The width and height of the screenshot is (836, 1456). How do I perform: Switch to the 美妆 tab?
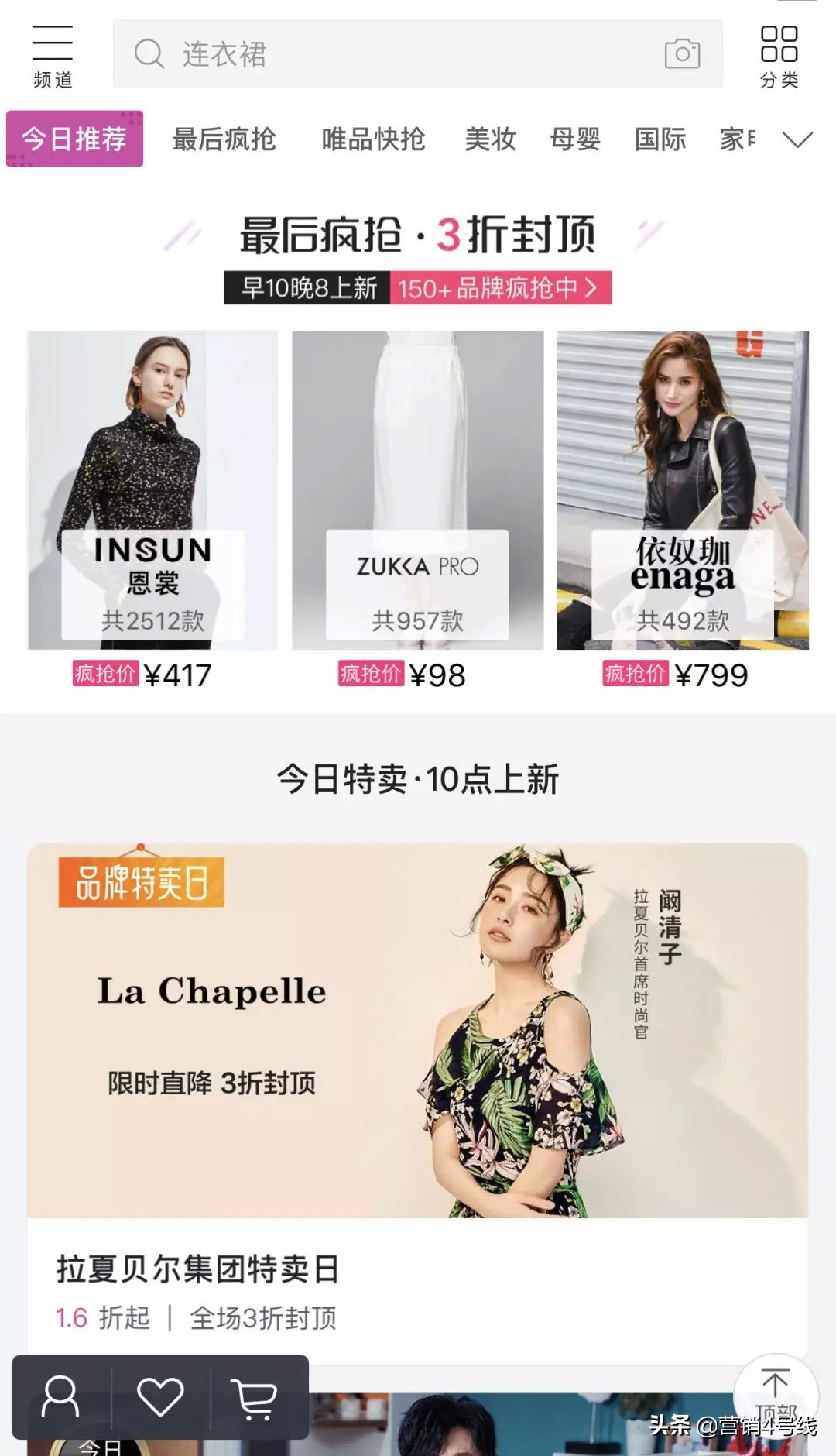pyautogui.click(x=490, y=139)
